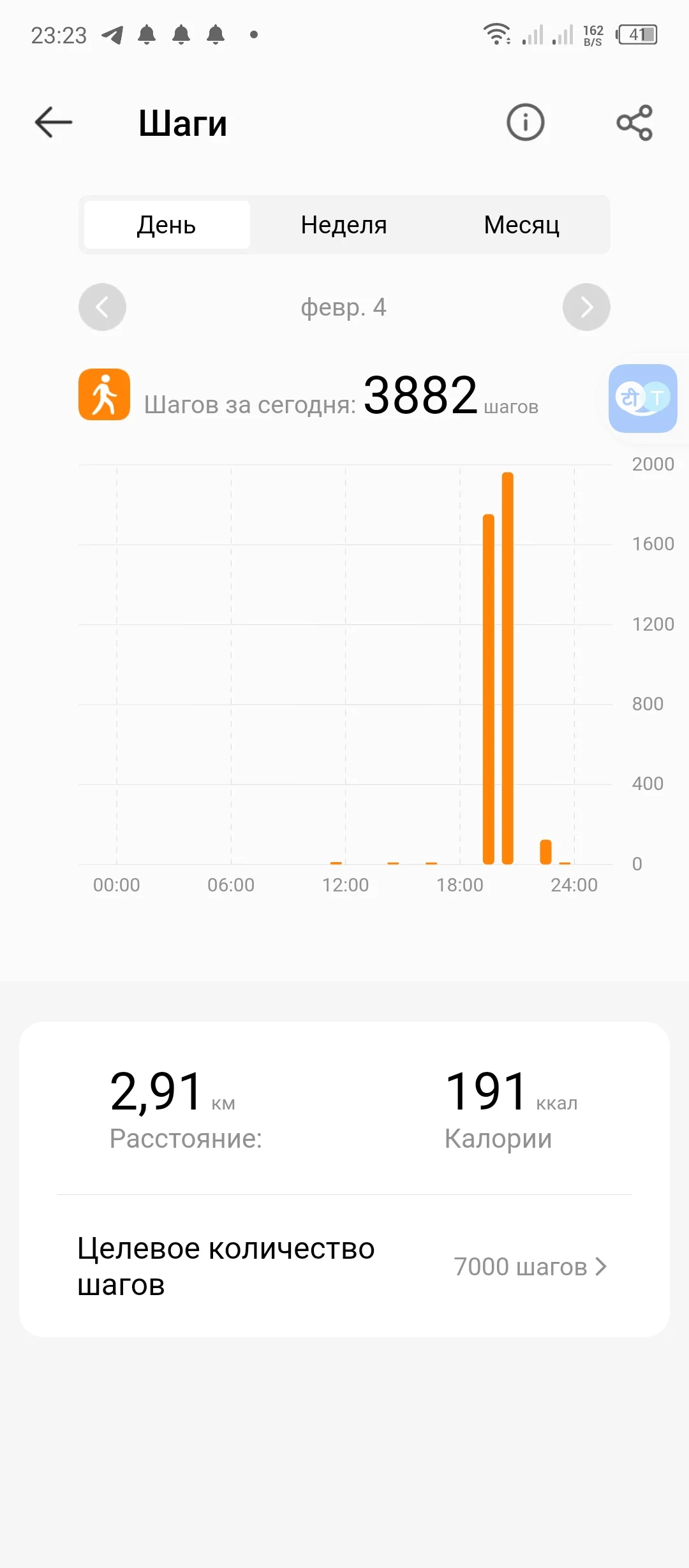Image resolution: width=689 pixels, height=1568 pixels.
Task: Switch to the Неделя tab
Action: (344, 225)
